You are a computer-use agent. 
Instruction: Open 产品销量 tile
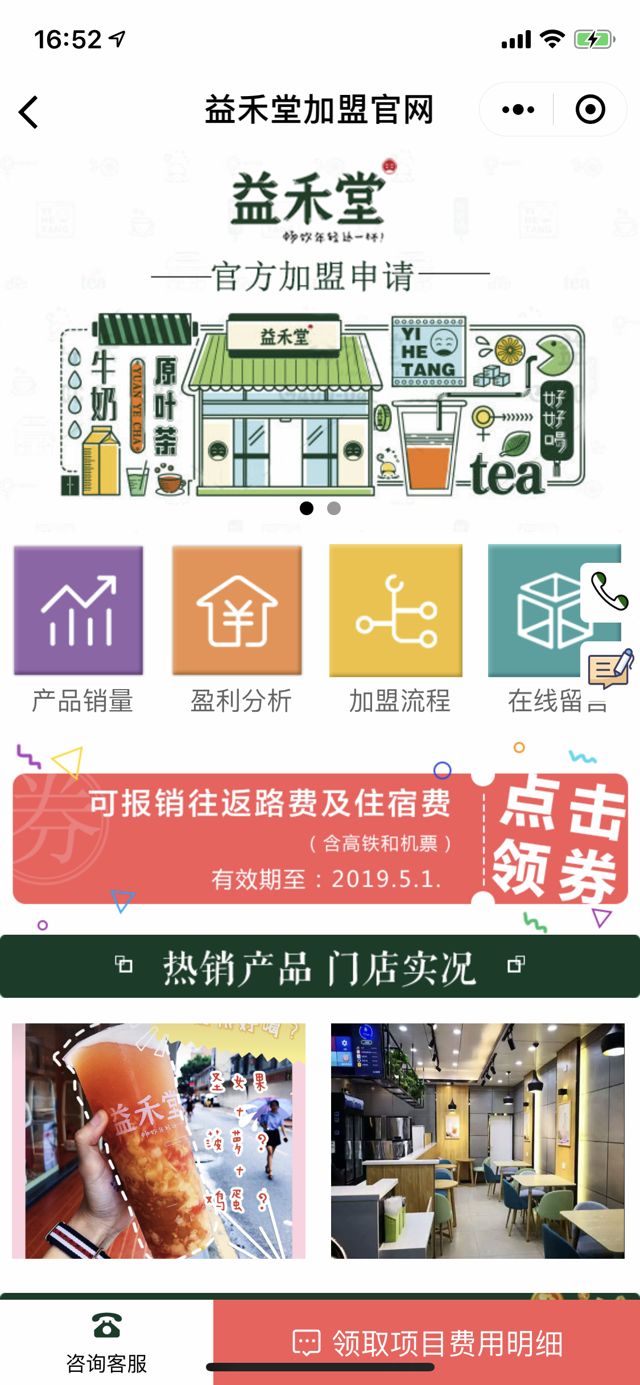[79, 612]
